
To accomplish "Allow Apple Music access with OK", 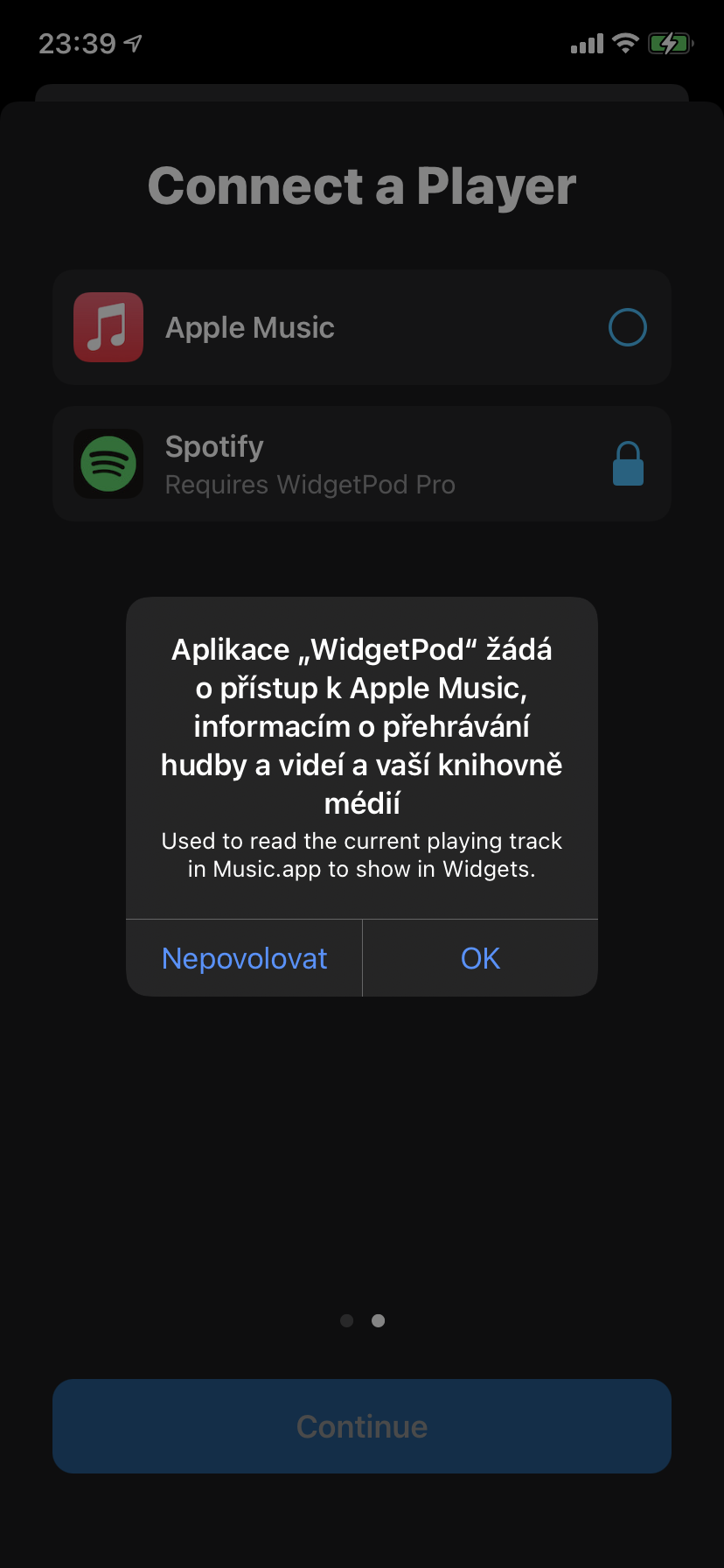I will tap(480, 958).
